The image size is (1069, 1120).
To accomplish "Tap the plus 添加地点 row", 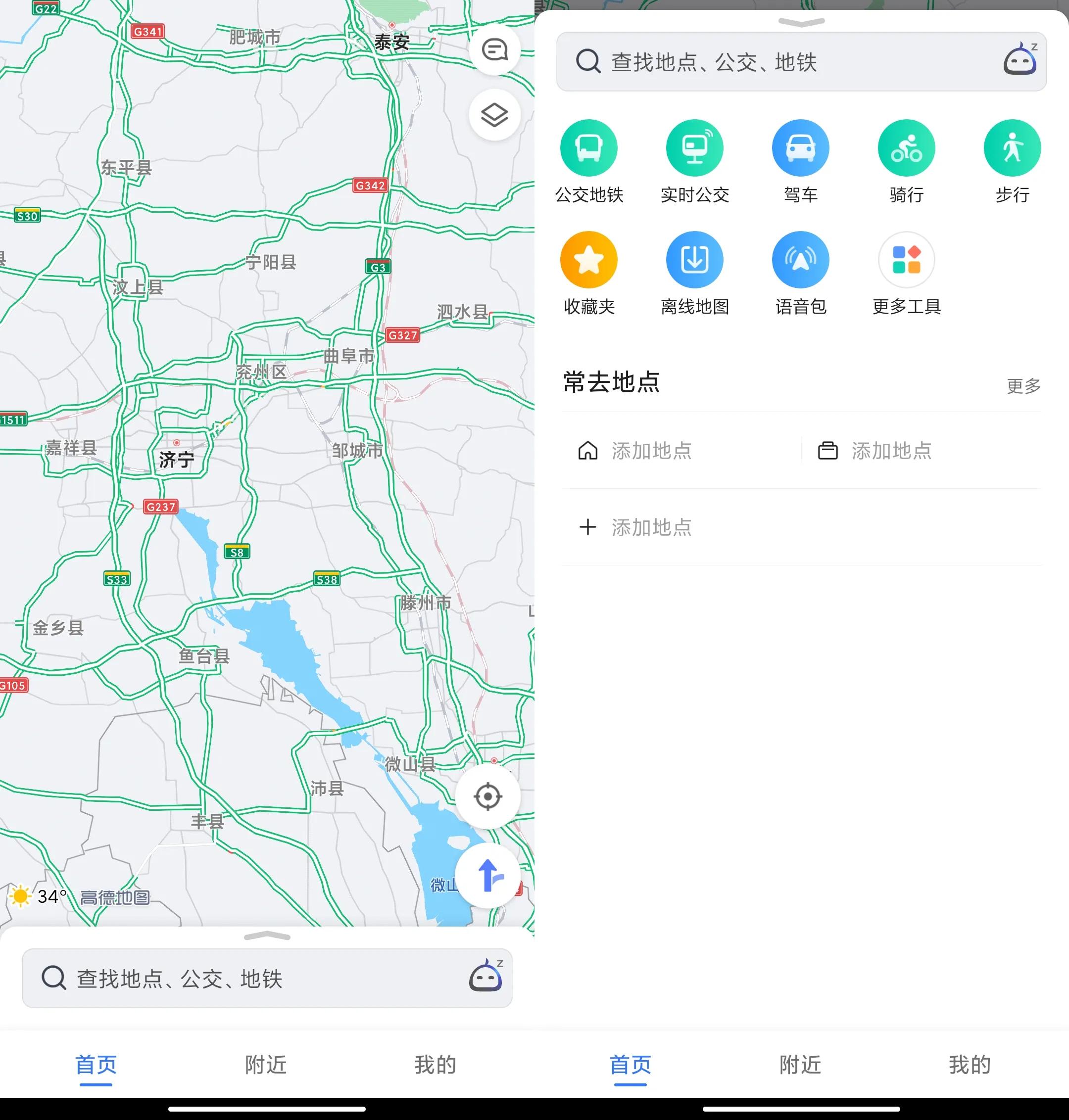I will [651, 527].
